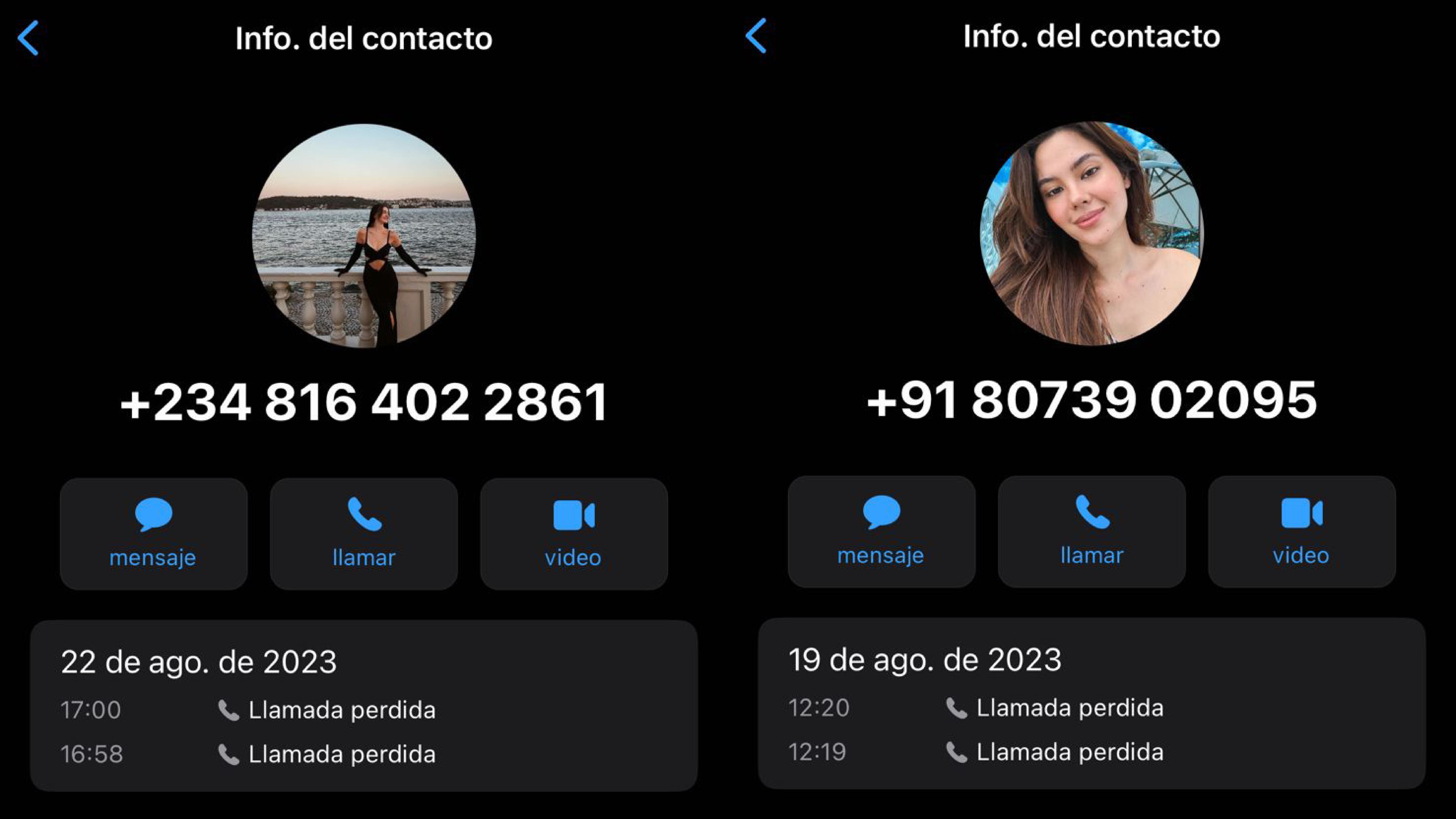Start video call with +234 816 402 2861
The height and width of the screenshot is (819, 1456).
[x=573, y=534]
